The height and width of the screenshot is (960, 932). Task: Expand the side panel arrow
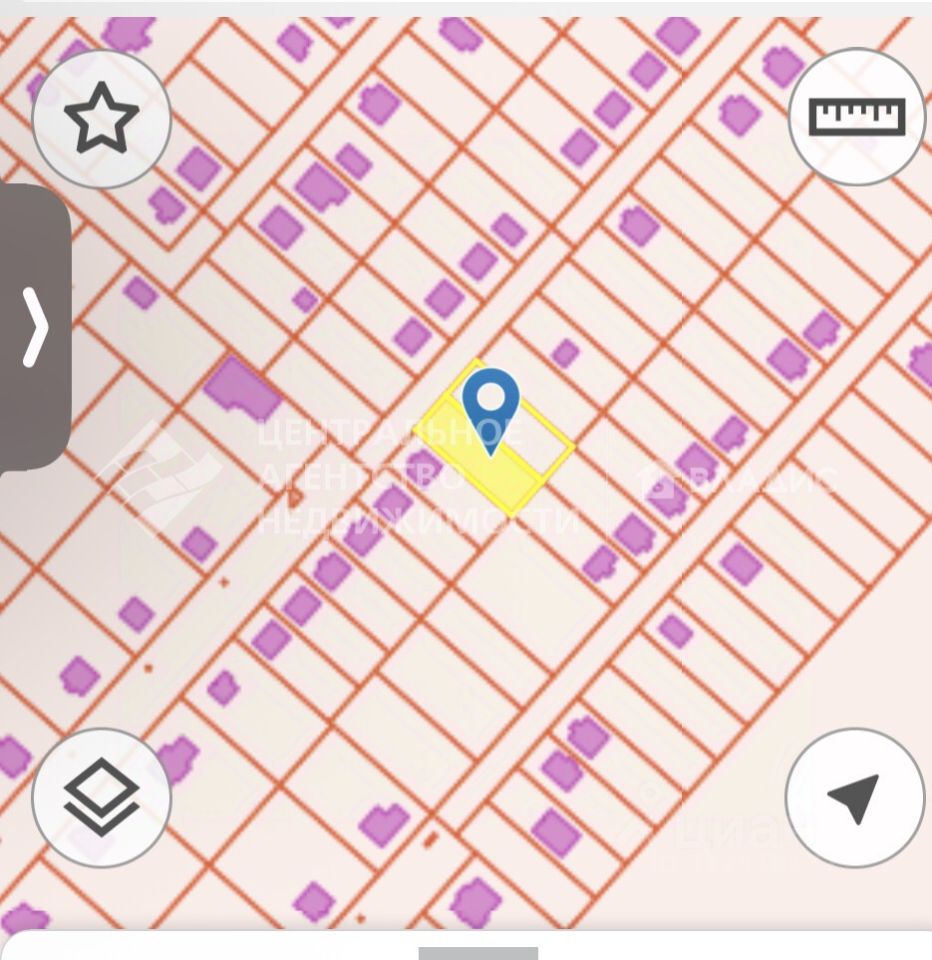point(35,327)
